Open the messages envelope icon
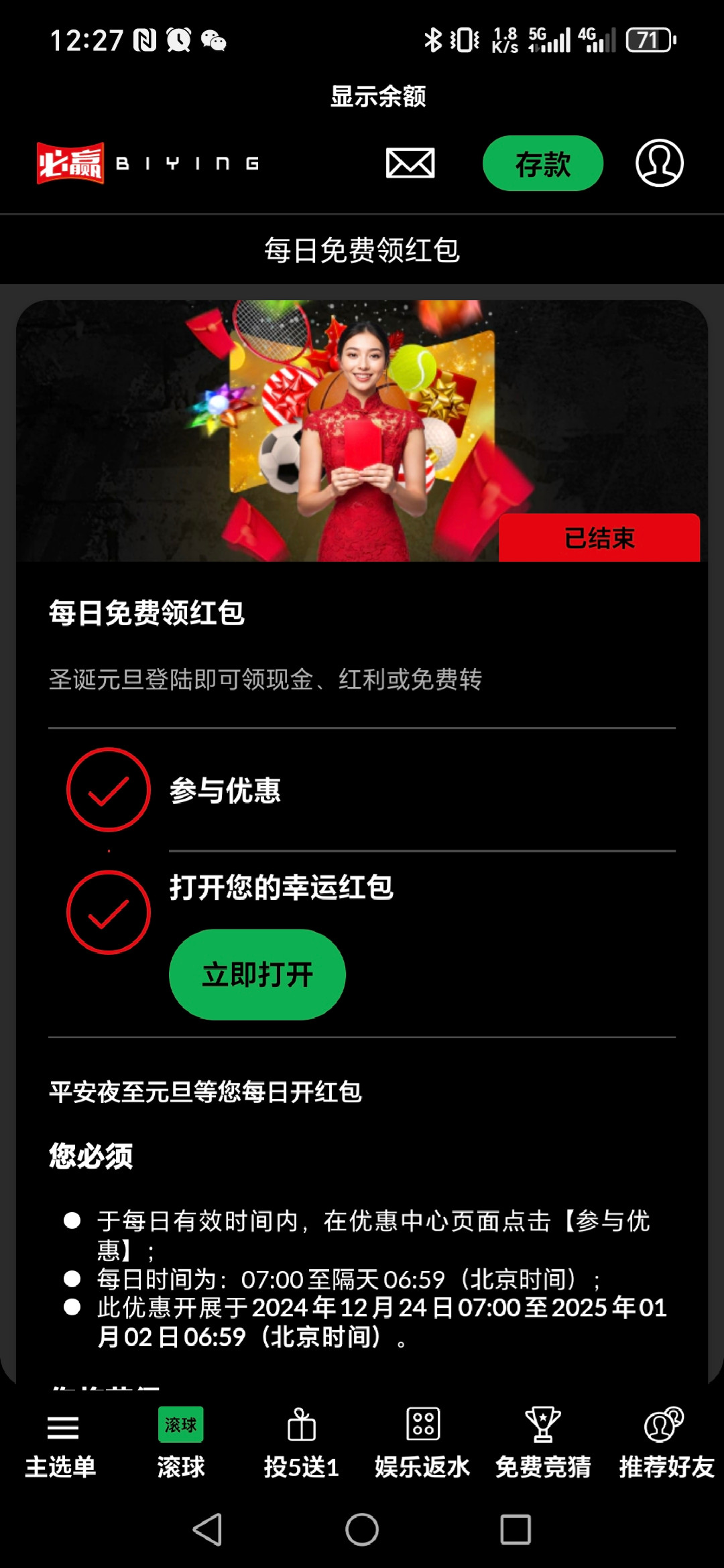 (x=410, y=163)
